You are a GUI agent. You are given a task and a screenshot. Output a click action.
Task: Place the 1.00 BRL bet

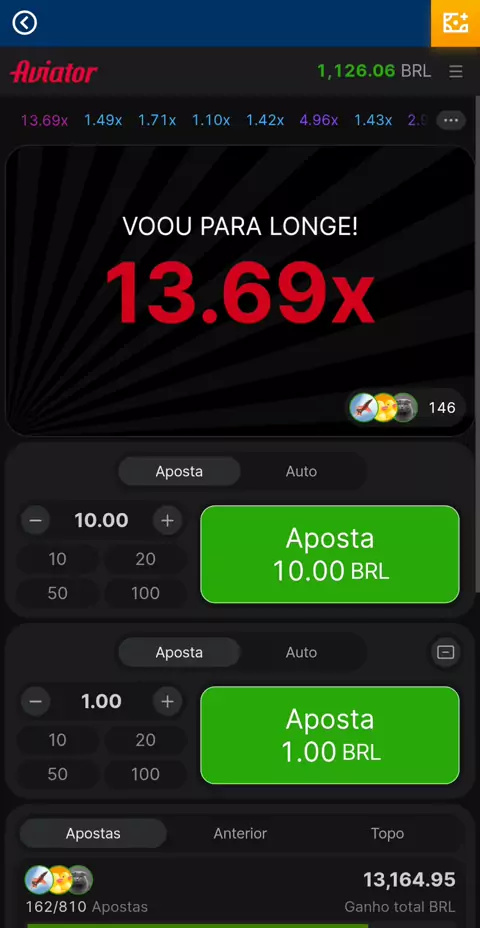point(330,735)
